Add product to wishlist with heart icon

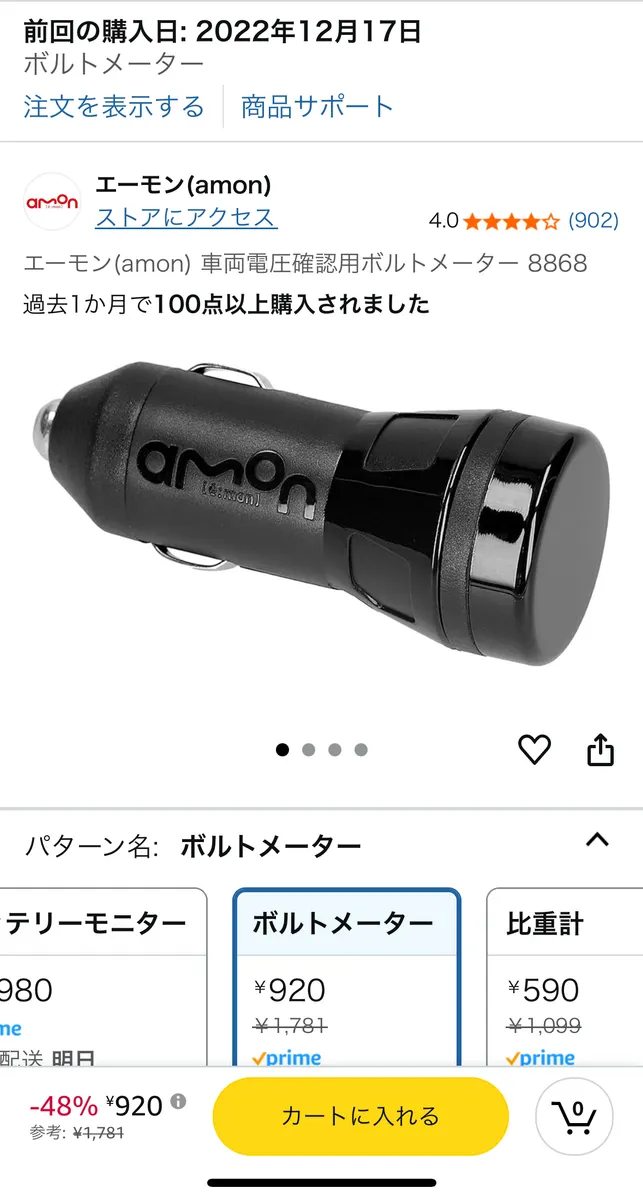click(x=534, y=750)
